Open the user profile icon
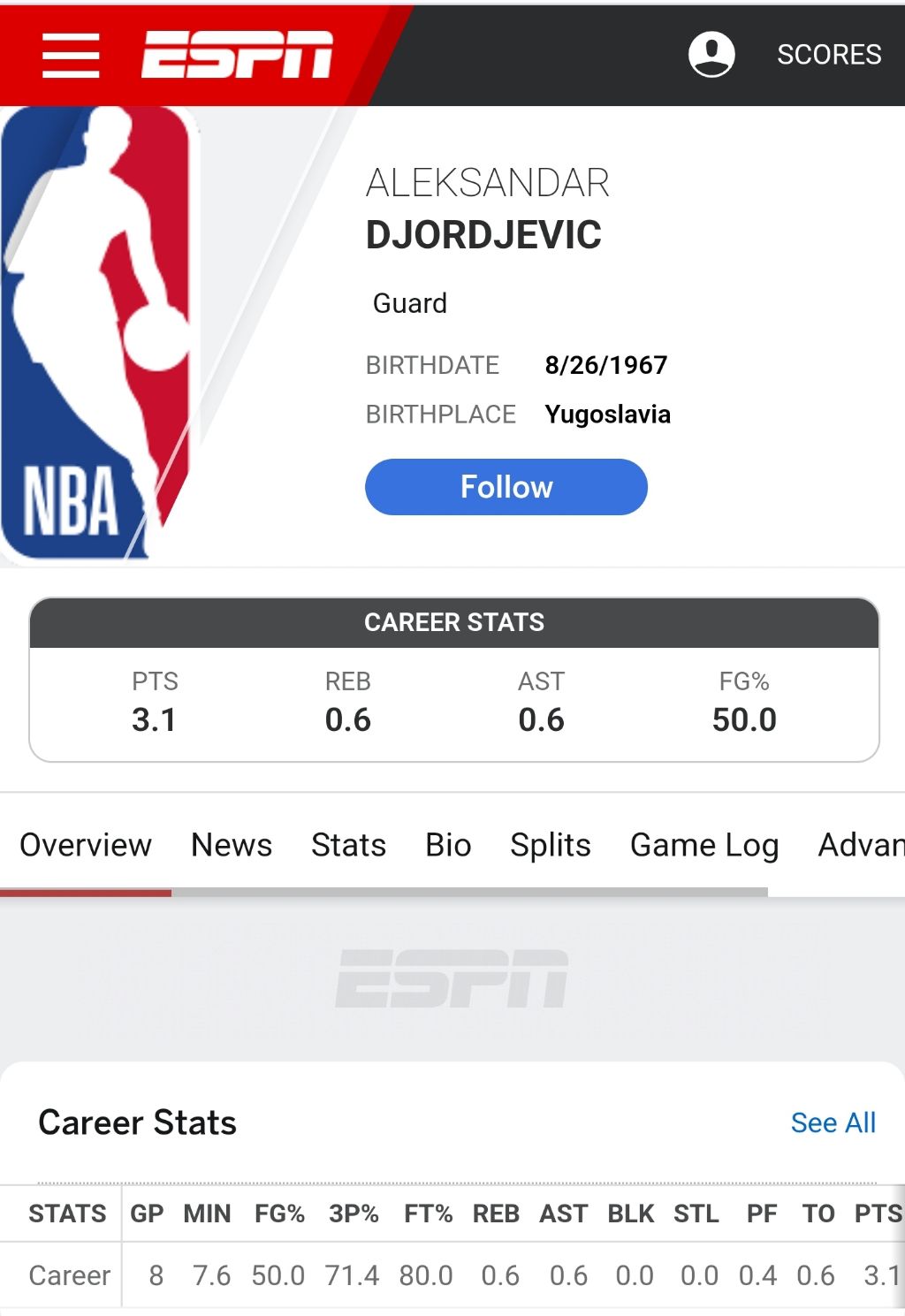Image resolution: width=905 pixels, height=1316 pixels. click(711, 55)
